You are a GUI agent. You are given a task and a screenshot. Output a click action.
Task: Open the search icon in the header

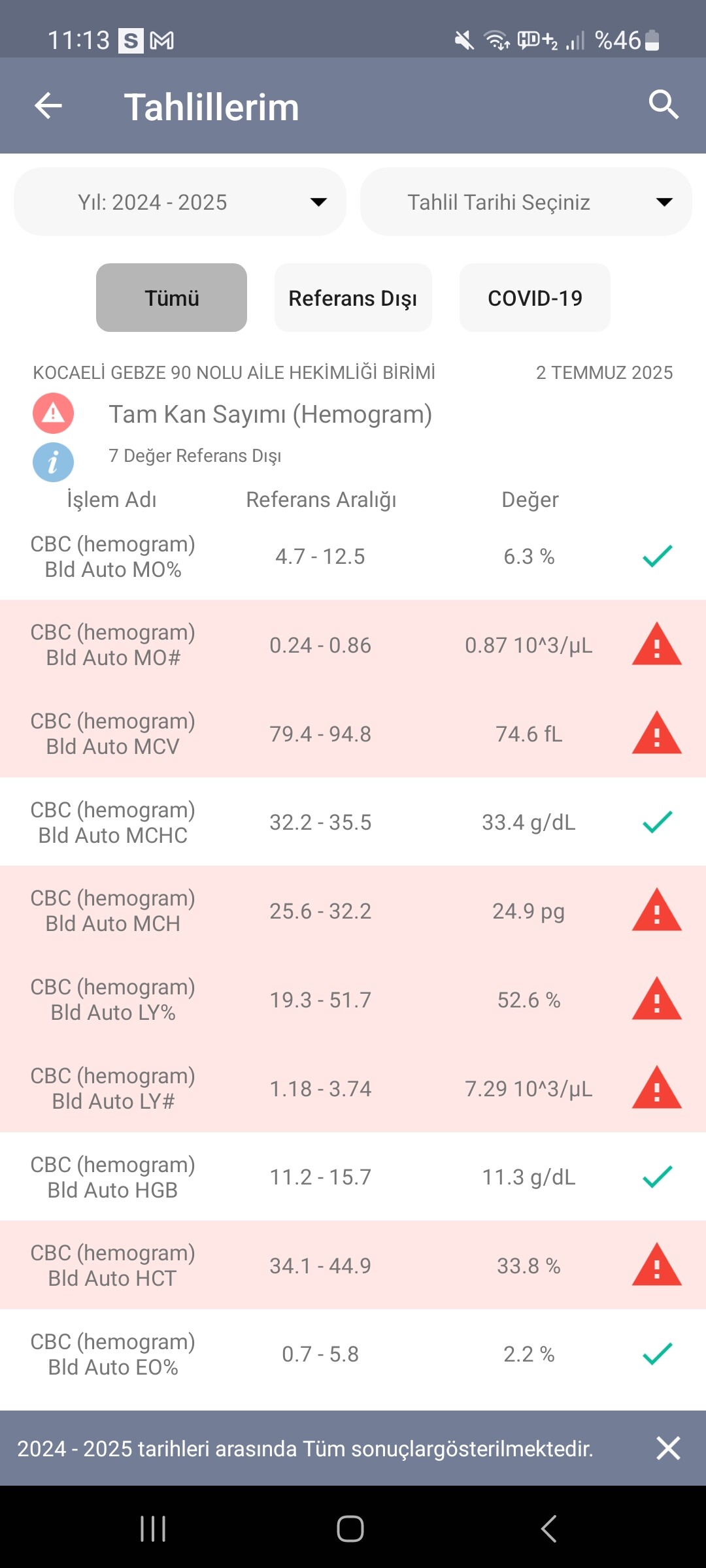[664, 105]
